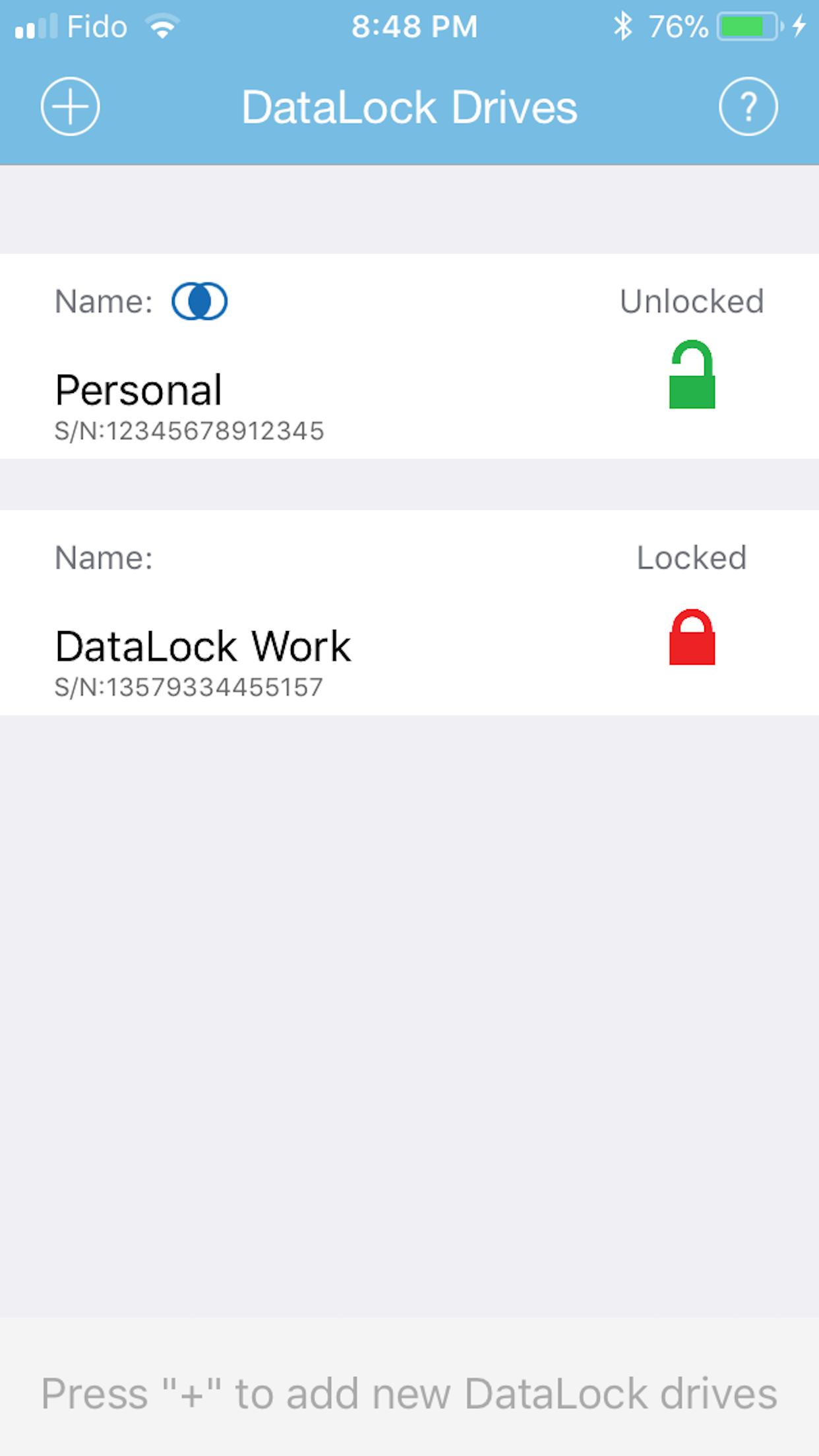This screenshot has height=1456, width=819.
Task: Tap the Unlocked status label
Action: pyautogui.click(x=691, y=301)
